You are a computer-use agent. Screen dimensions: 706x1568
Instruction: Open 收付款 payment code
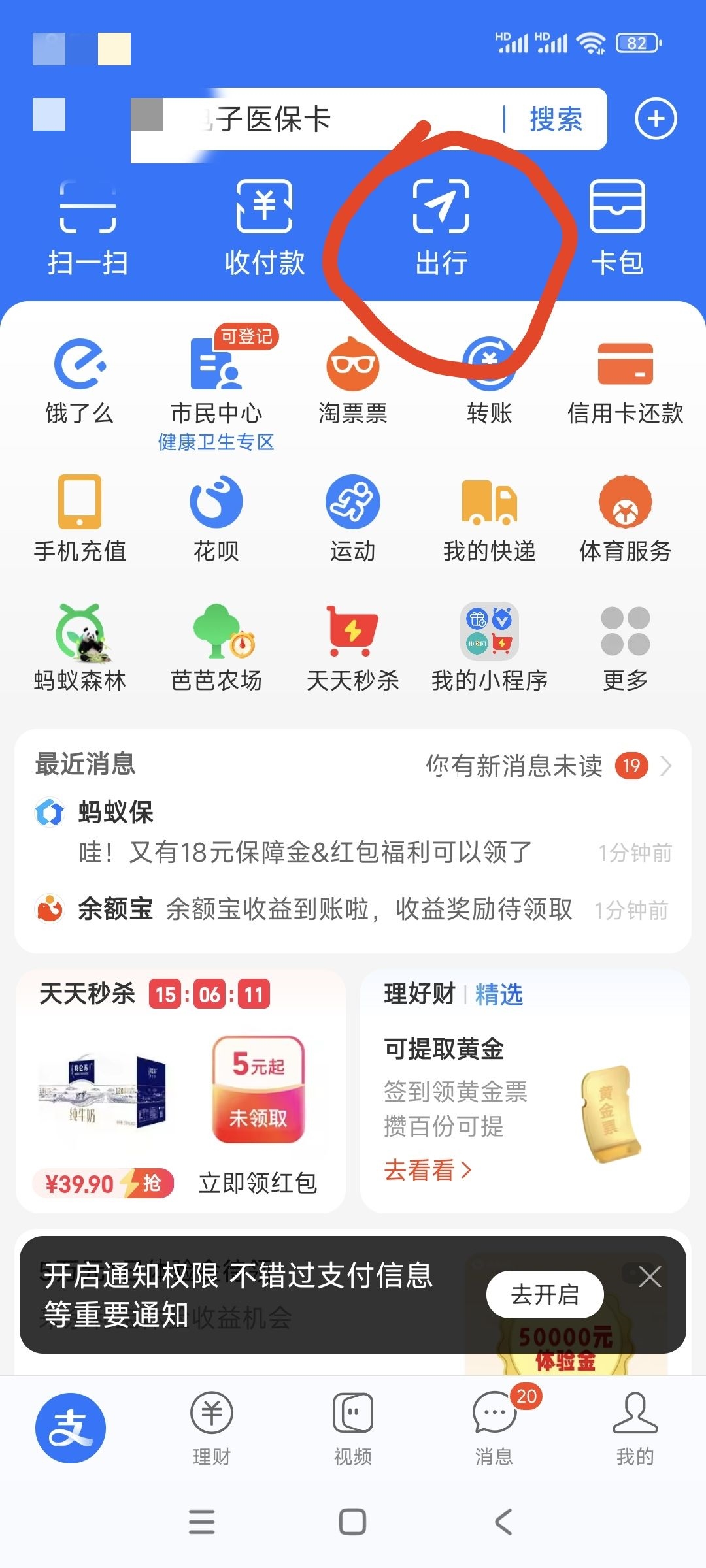click(264, 226)
